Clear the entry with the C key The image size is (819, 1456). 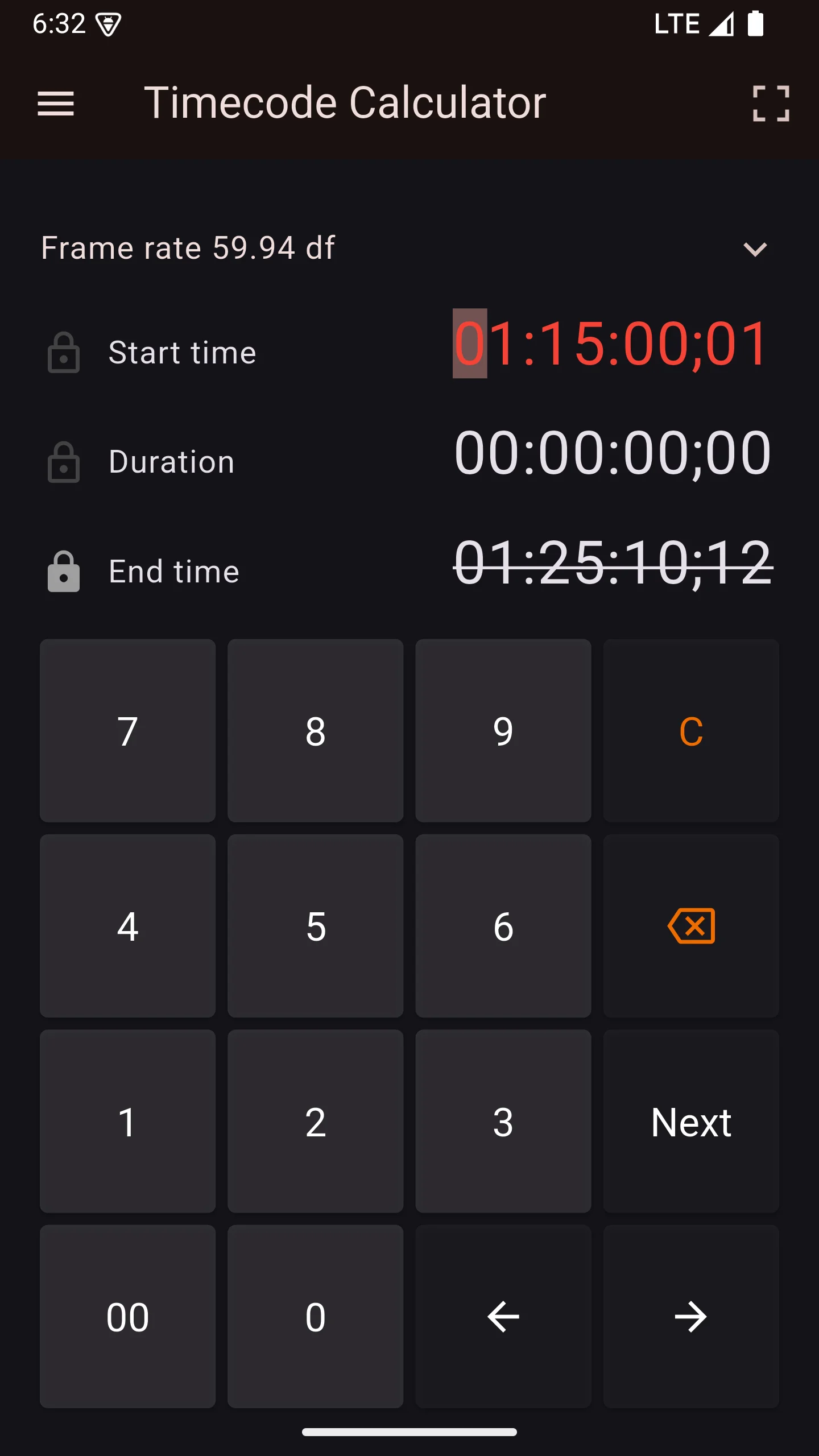pos(690,731)
